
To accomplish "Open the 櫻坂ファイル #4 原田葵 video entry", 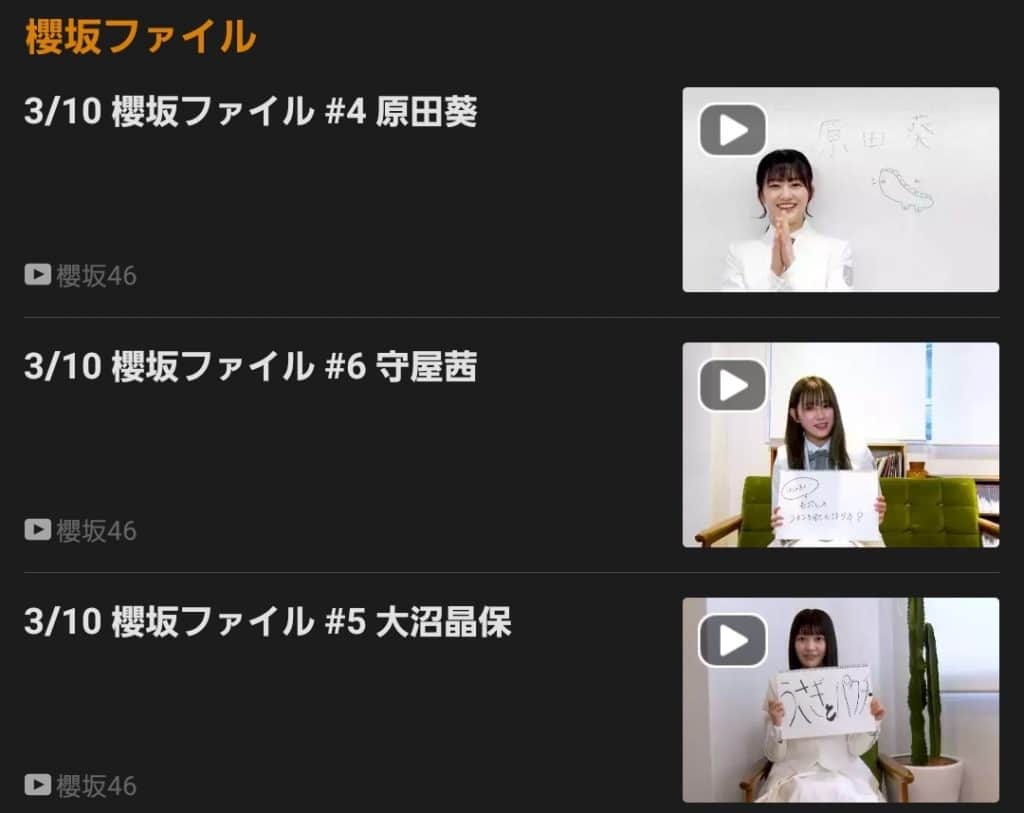I will [x=250, y=112].
